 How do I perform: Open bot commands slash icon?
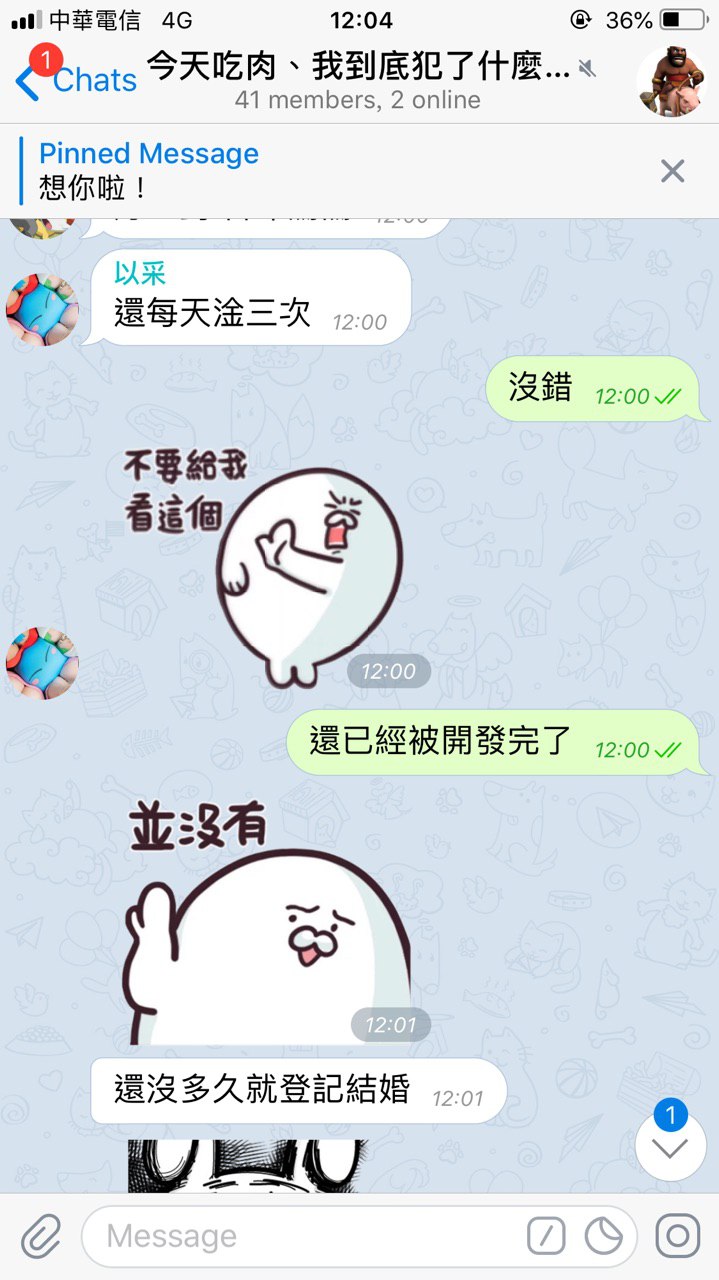[546, 1237]
